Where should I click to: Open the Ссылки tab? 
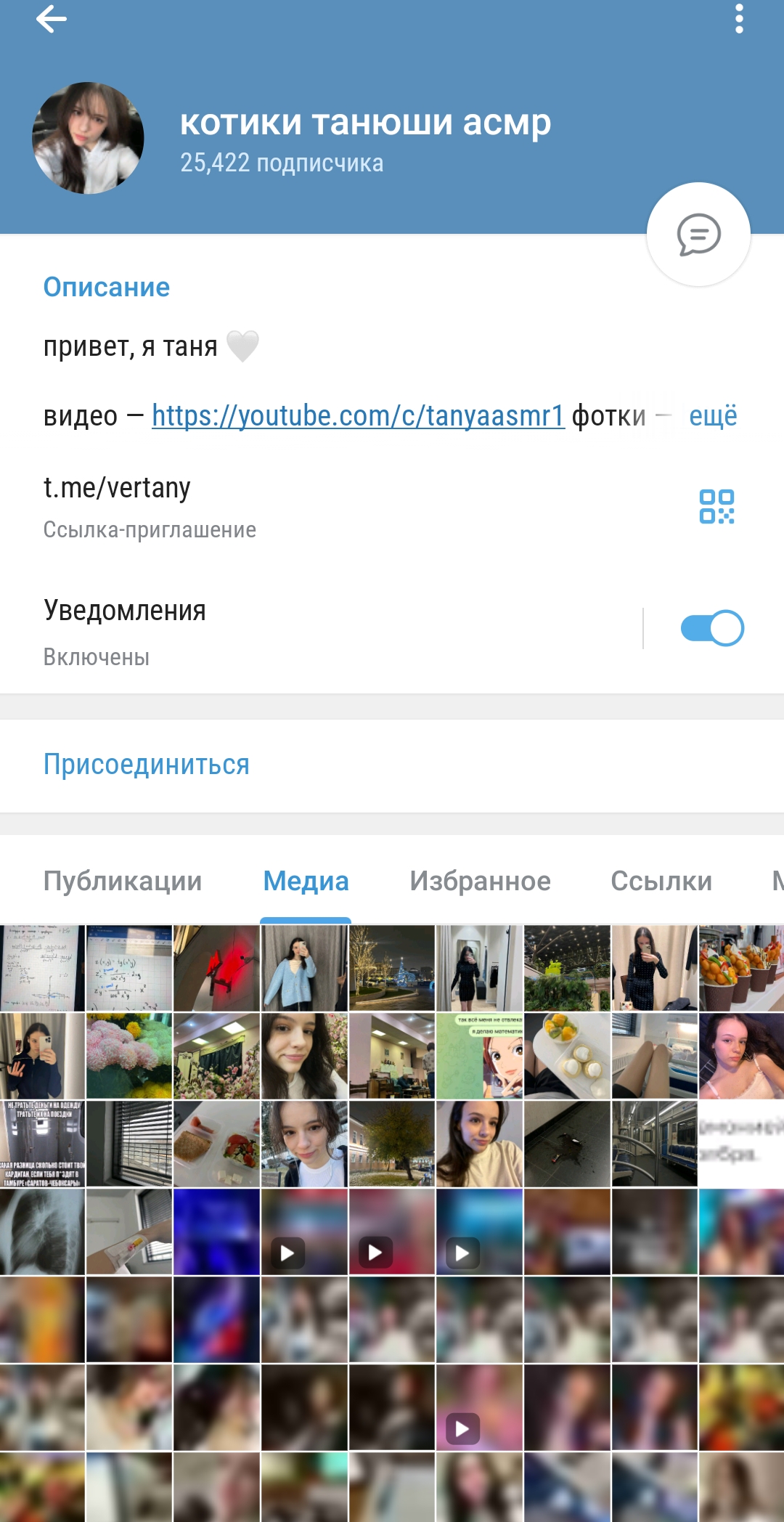(x=661, y=881)
